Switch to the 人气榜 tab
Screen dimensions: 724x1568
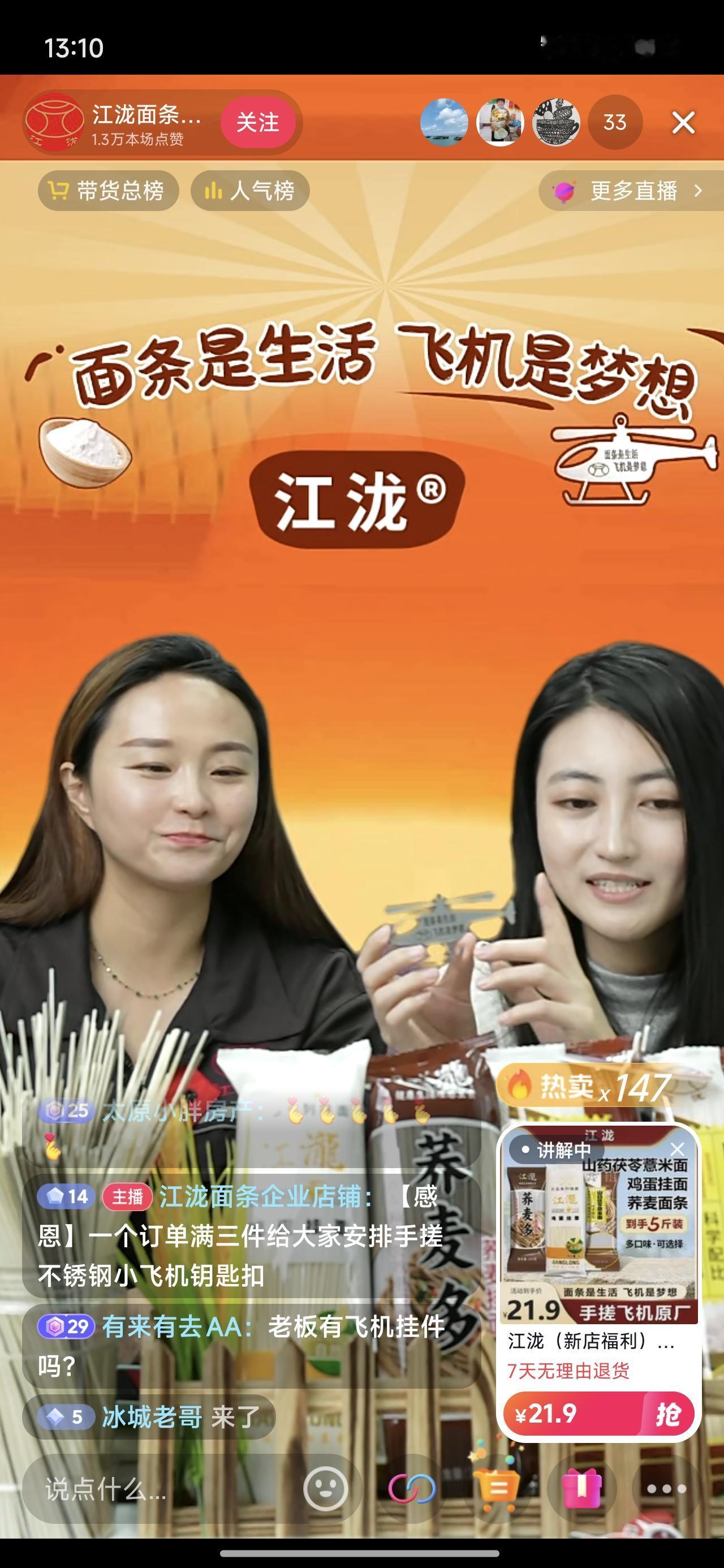click(x=249, y=191)
